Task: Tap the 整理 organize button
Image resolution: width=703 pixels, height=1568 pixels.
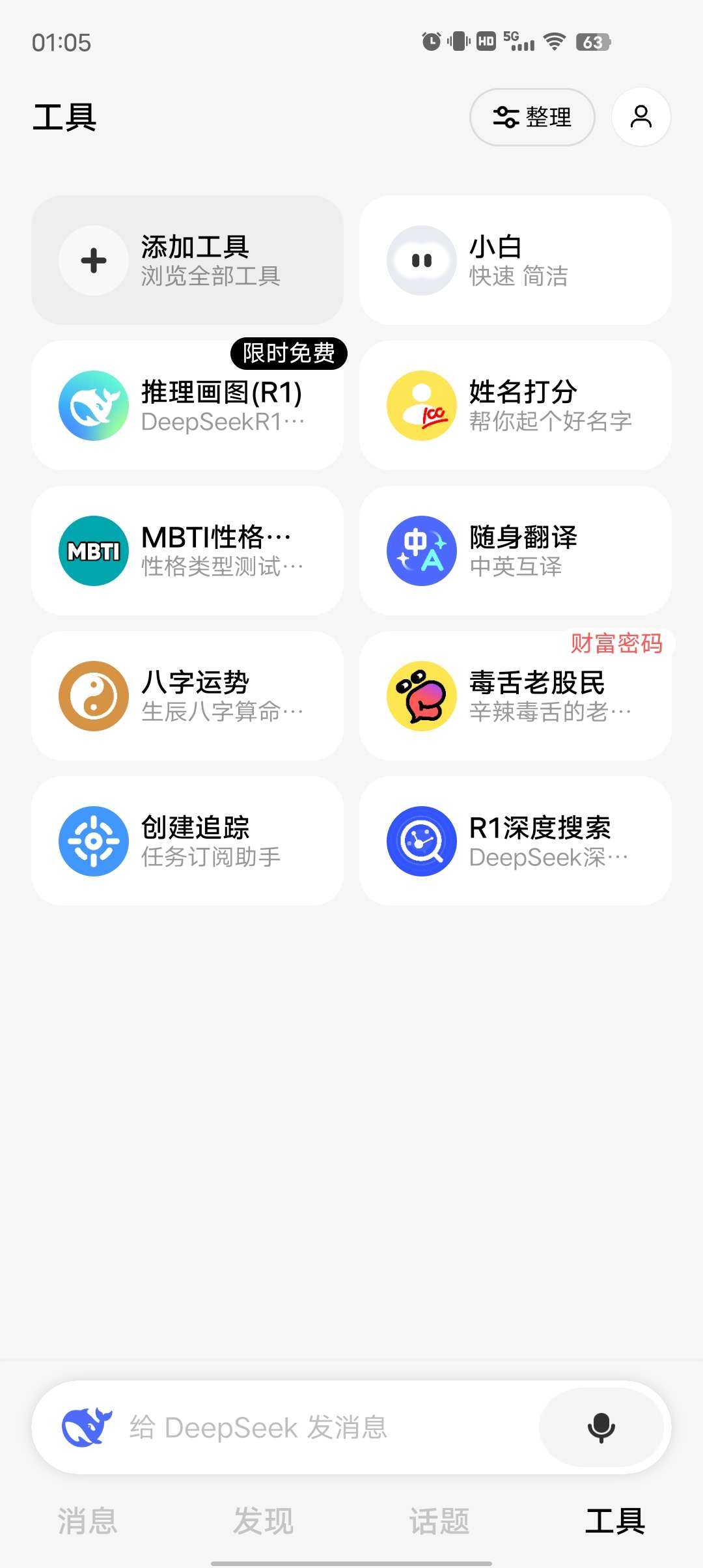Action: [532, 117]
